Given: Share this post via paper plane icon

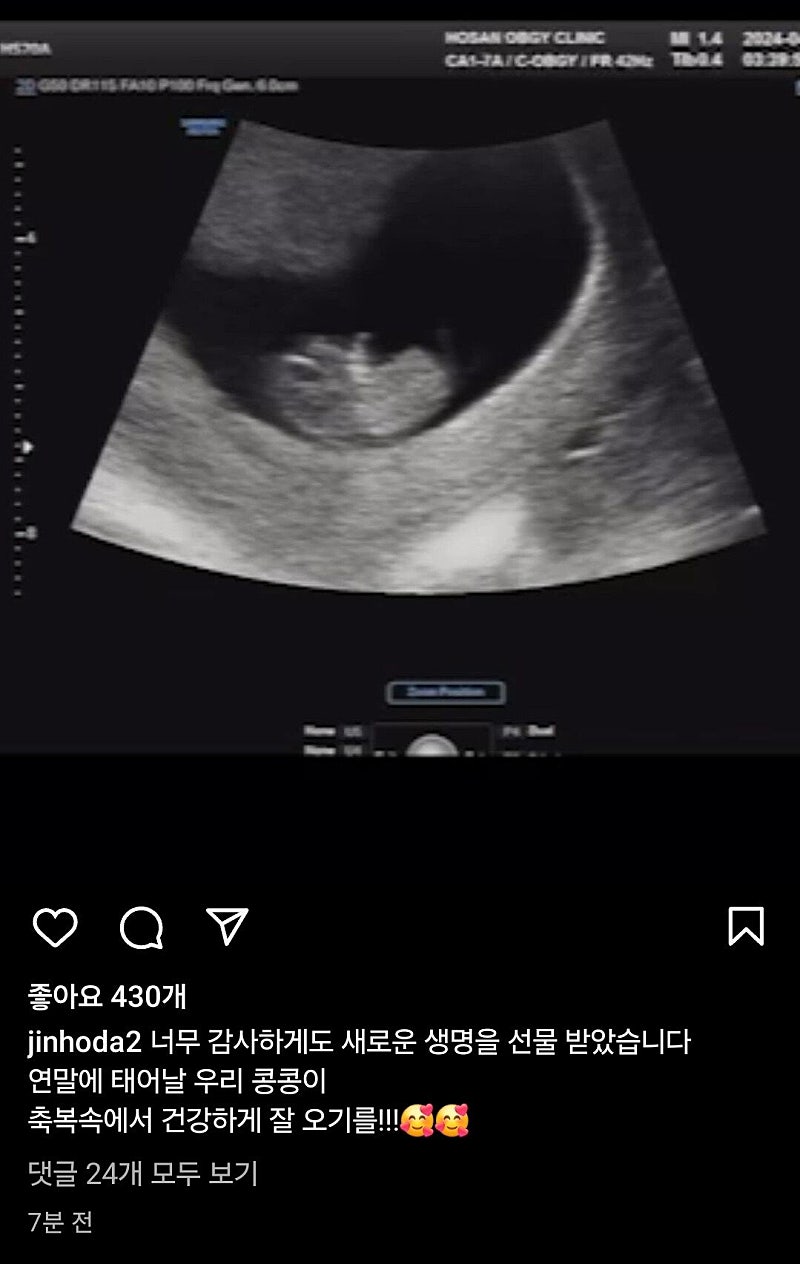Looking at the screenshot, I should pyautogui.click(x=227, y=927).
